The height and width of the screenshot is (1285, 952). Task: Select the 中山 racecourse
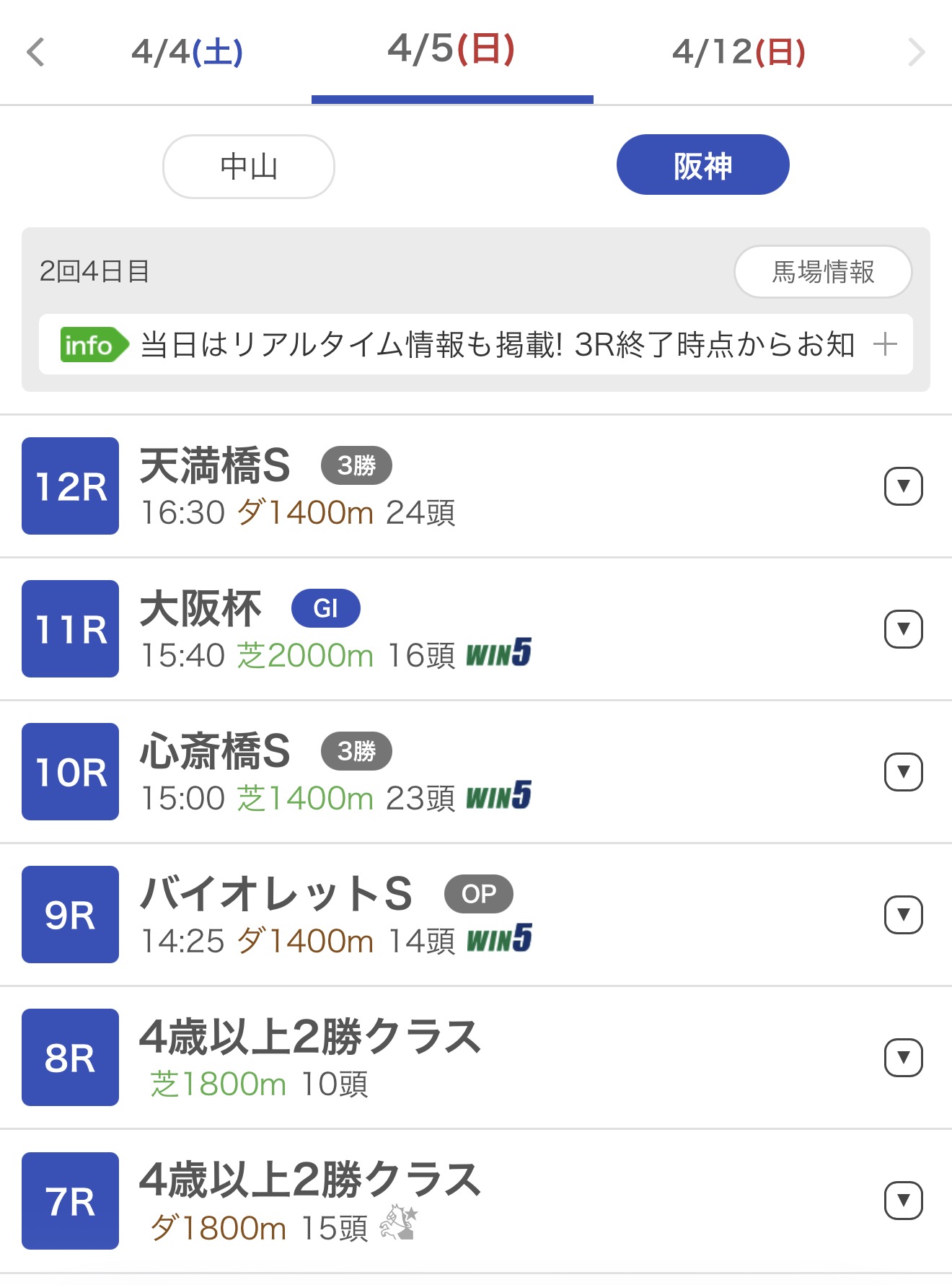point(249,166)
